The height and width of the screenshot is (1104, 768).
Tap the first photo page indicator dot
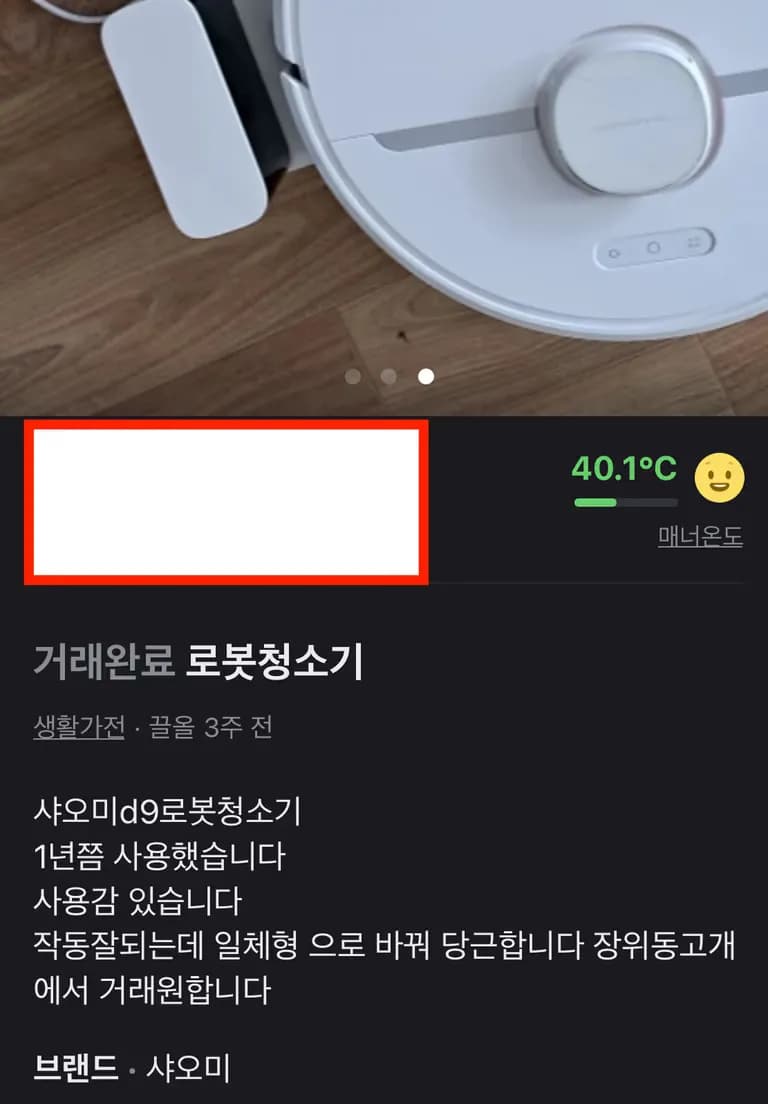[352, 377]
